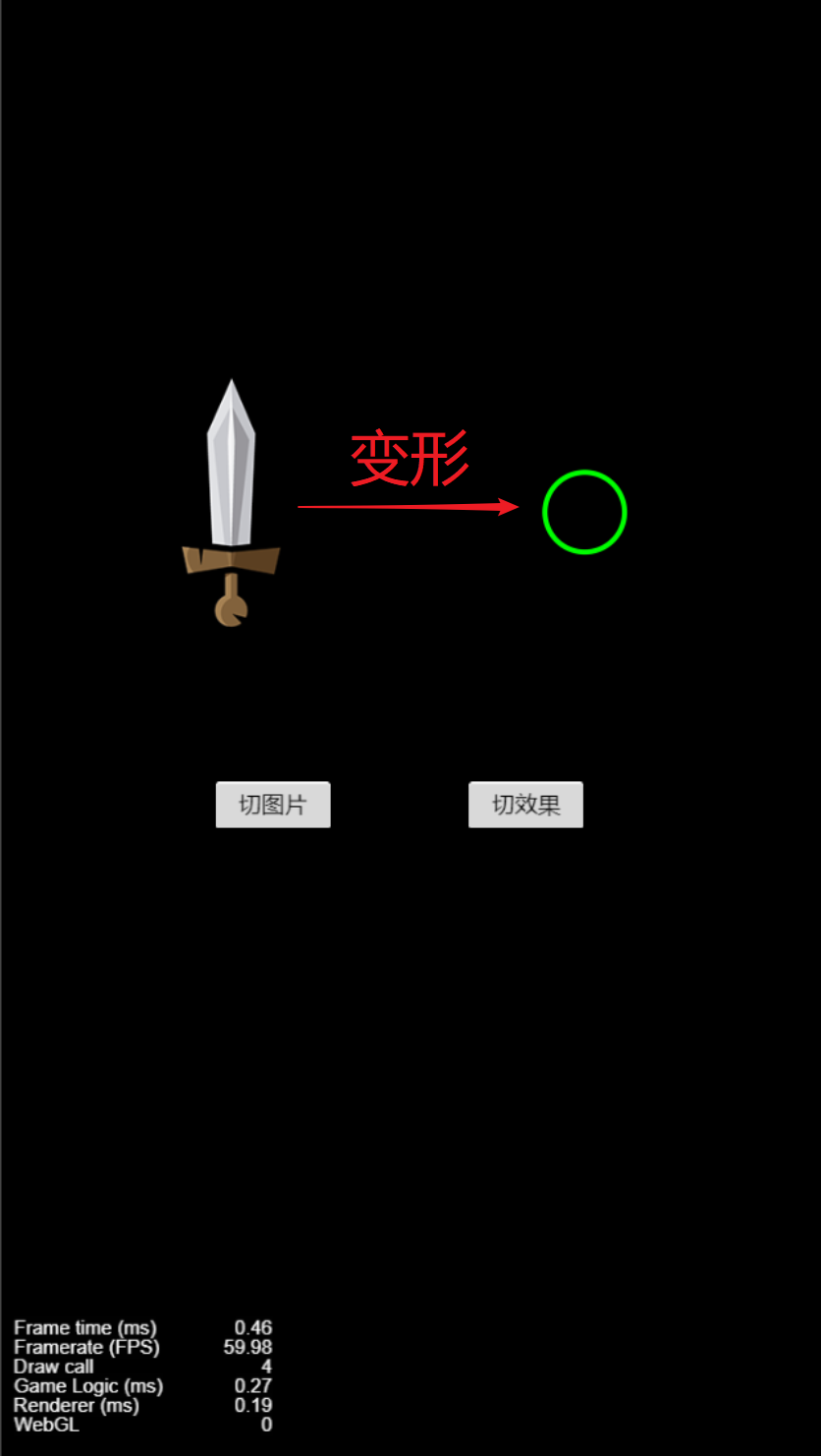Tap the 切图片 button

click(x=273, y=805)
